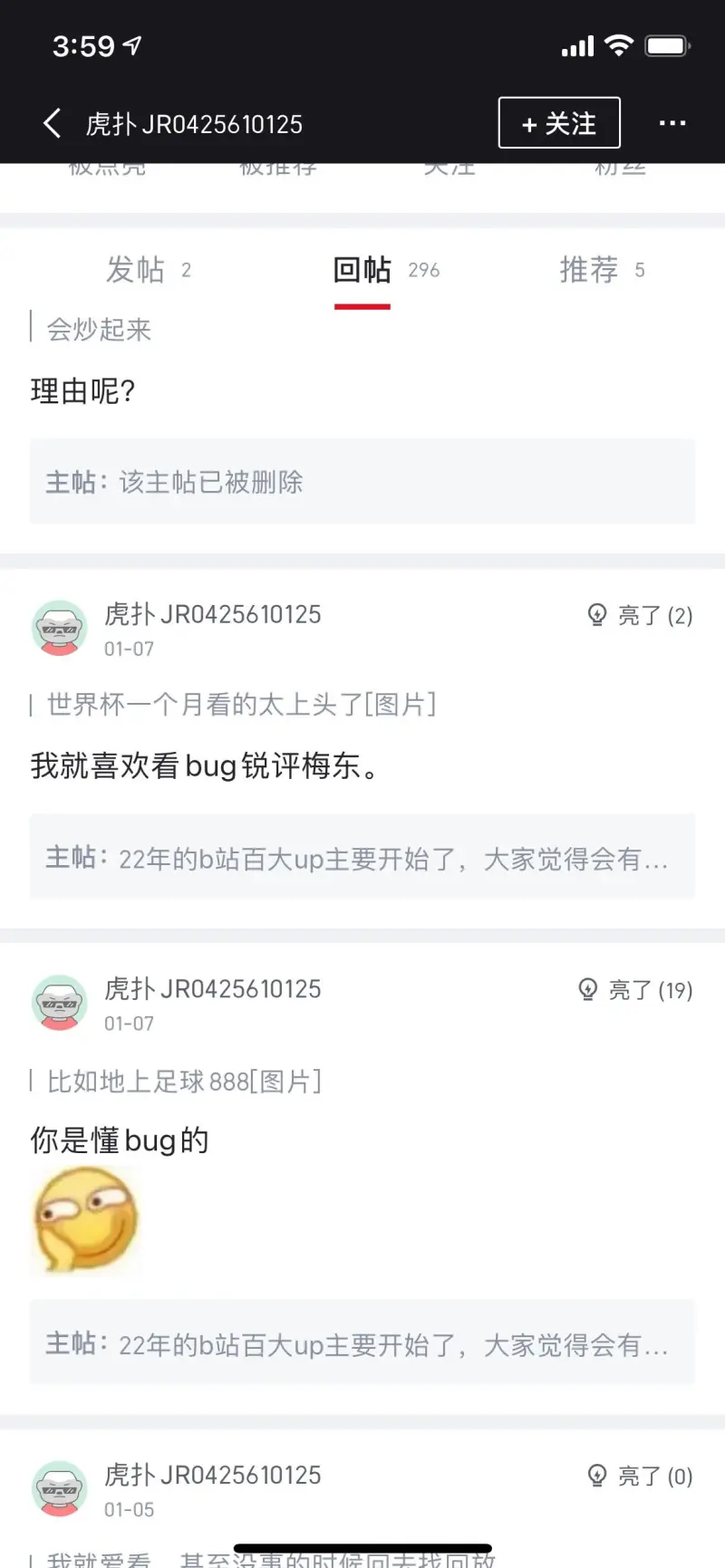Screen dimensions: 725x1568
Task: Open the deleted main post link 该主帖已被删除
Action: 362,482
